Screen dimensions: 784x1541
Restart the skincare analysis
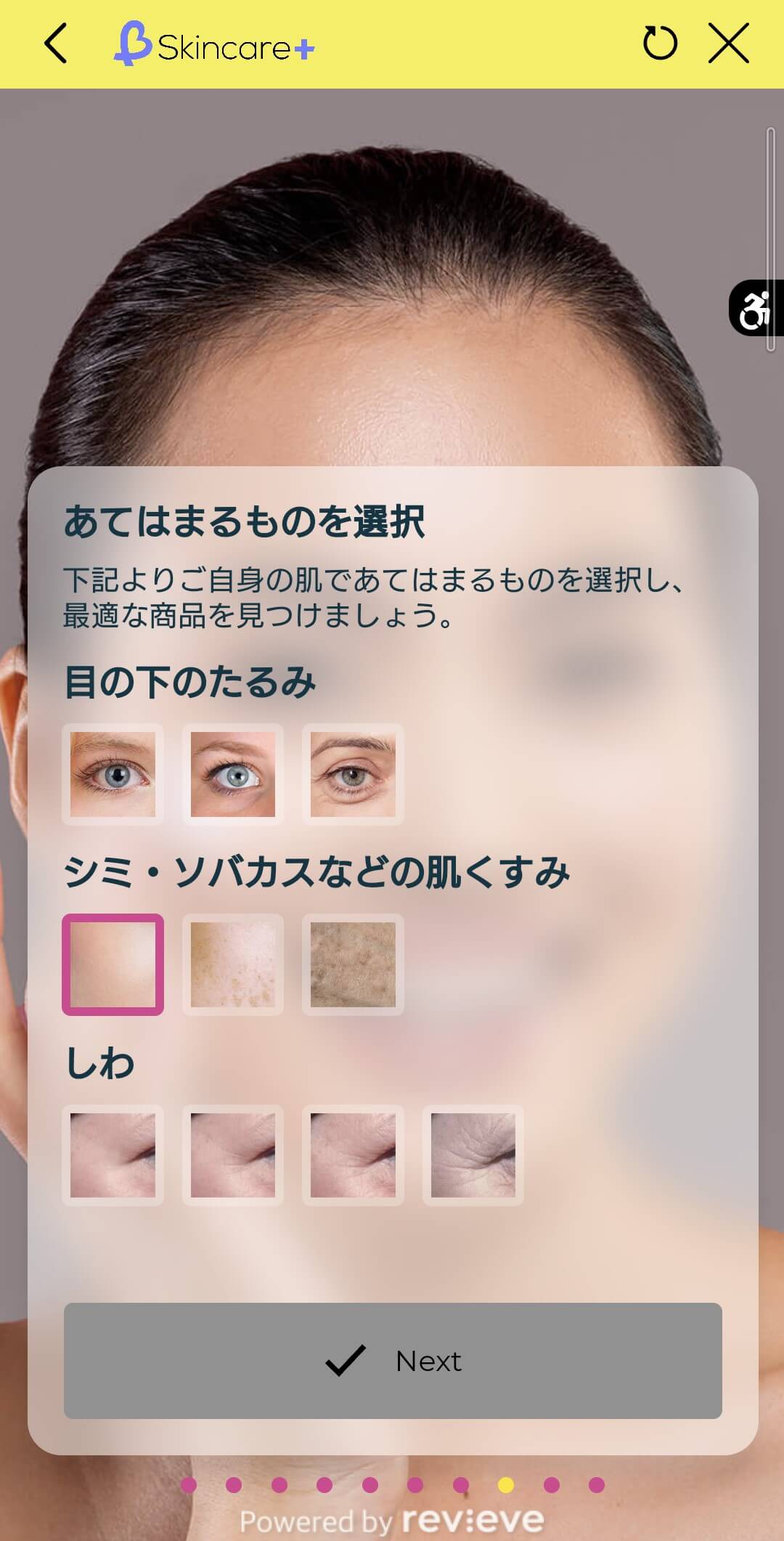pyautogui.click(x=660, y=43)
